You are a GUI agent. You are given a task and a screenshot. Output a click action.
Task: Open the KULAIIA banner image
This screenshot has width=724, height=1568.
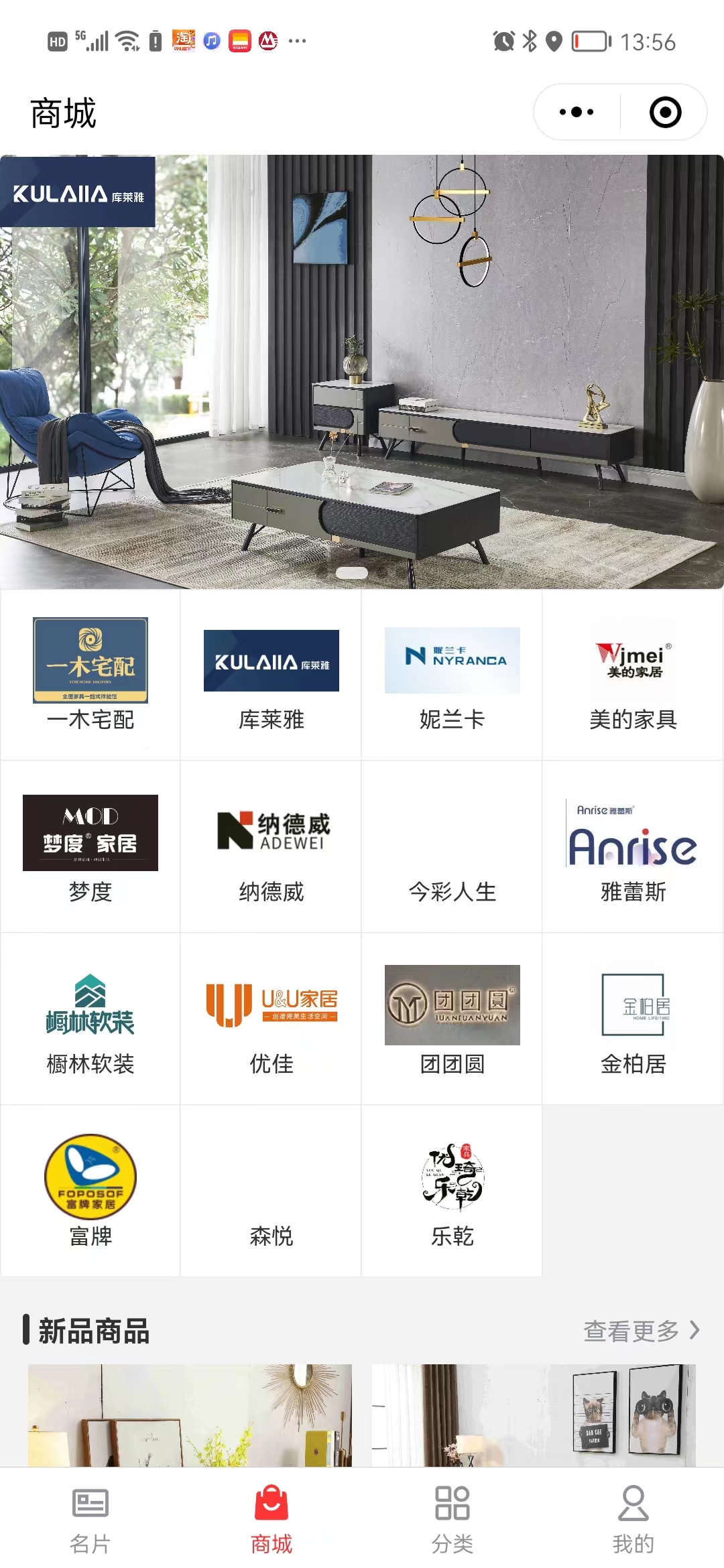[362, 372]
